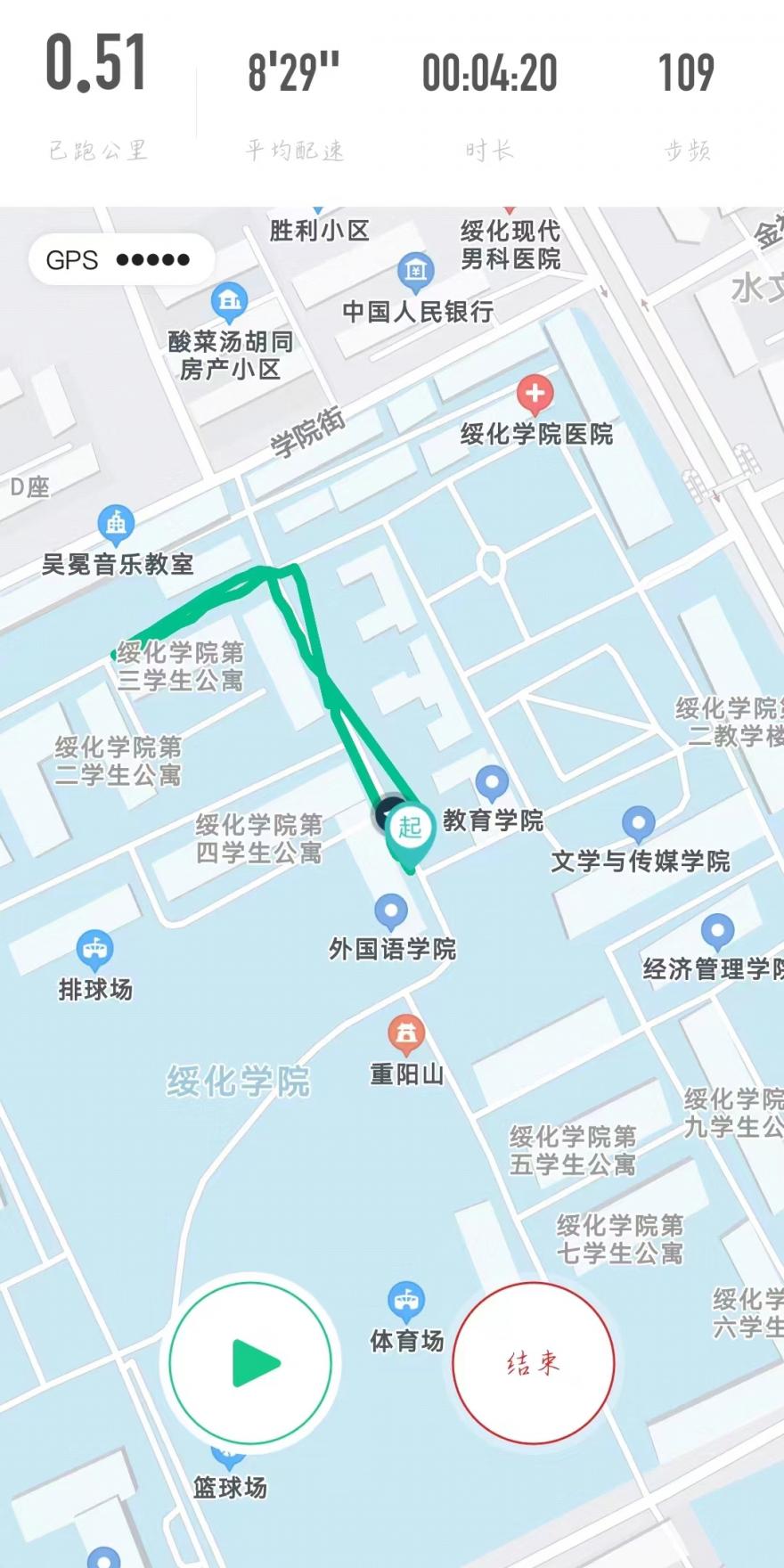Image resolution: width=784 pixels, height=1568 pixels.
Task: Open the 中国人民银行 bank marker
Action: (415, 270)
